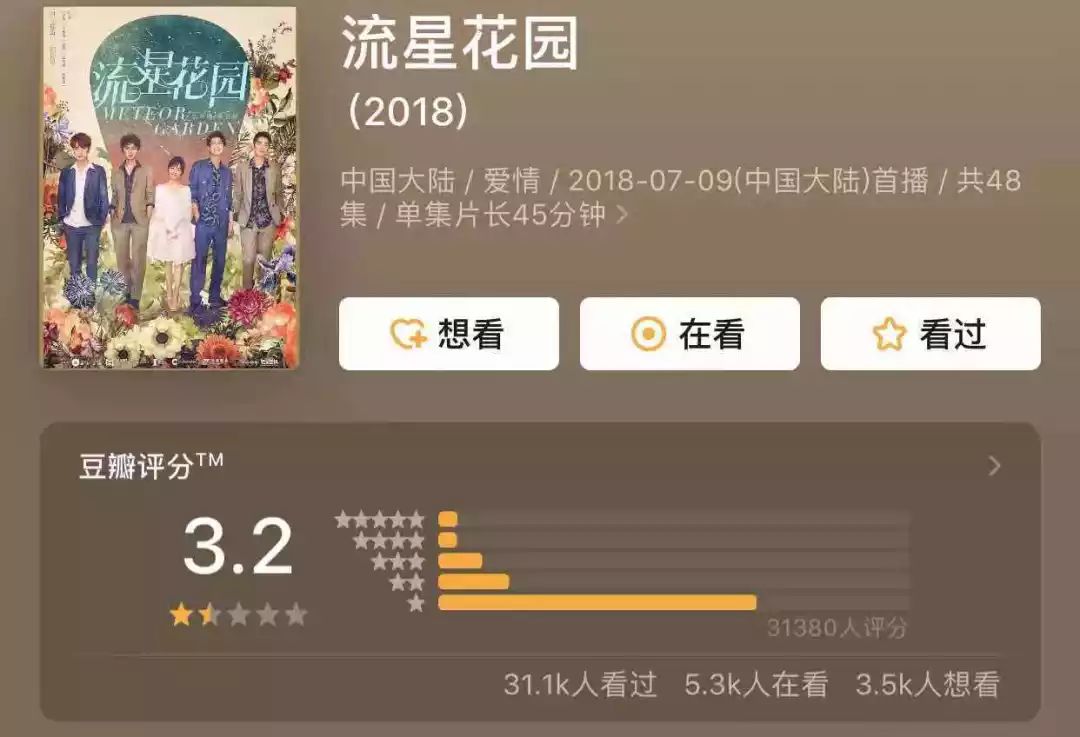Mark the show as 看过
The height and width of the screenshot is (737, 1080).
pyautogui.click(x=930, y=334)
